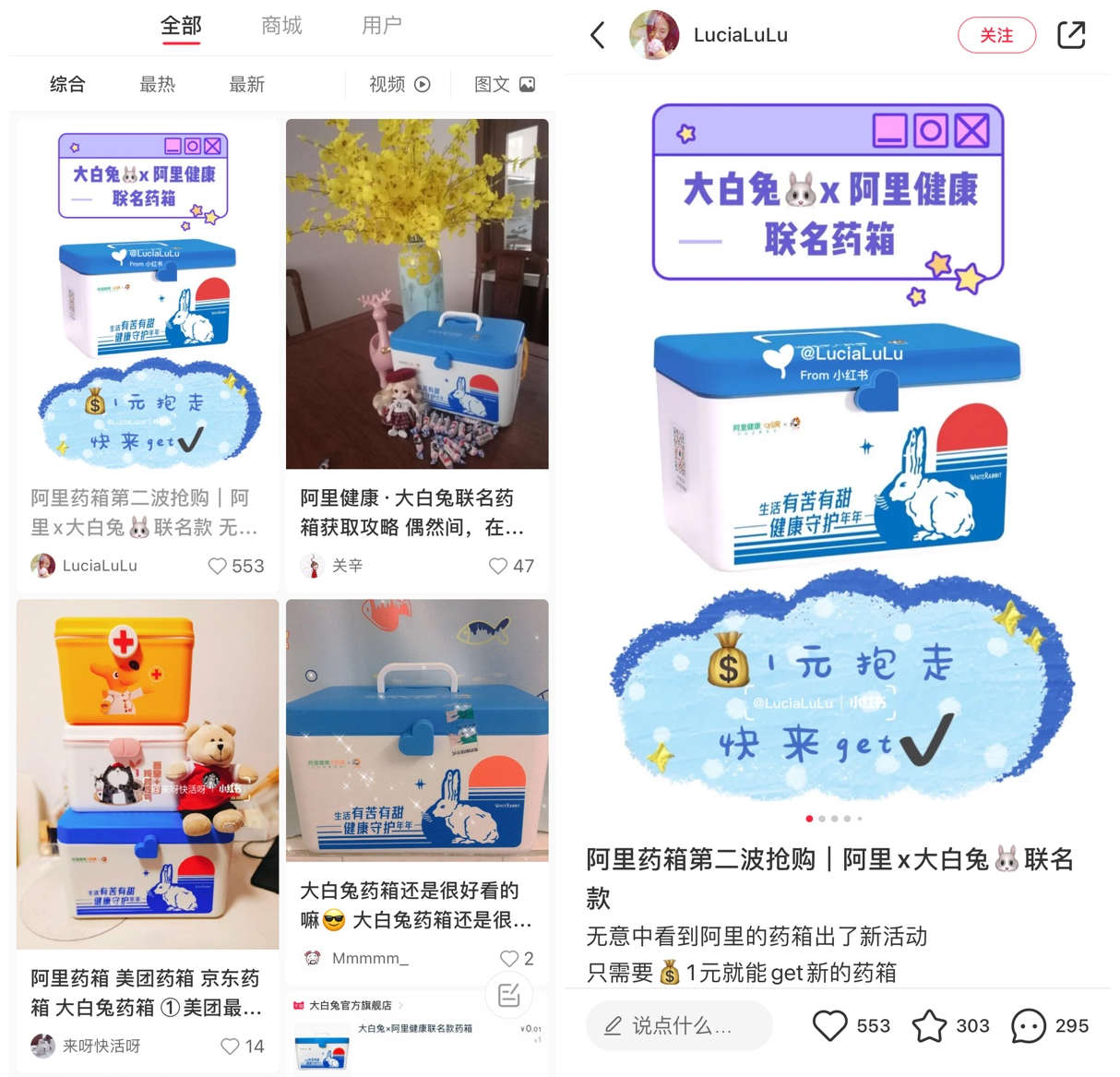Like 来呀快活呀's post with 14 likes
1120x1077 pixels.
pos(231,1046)
